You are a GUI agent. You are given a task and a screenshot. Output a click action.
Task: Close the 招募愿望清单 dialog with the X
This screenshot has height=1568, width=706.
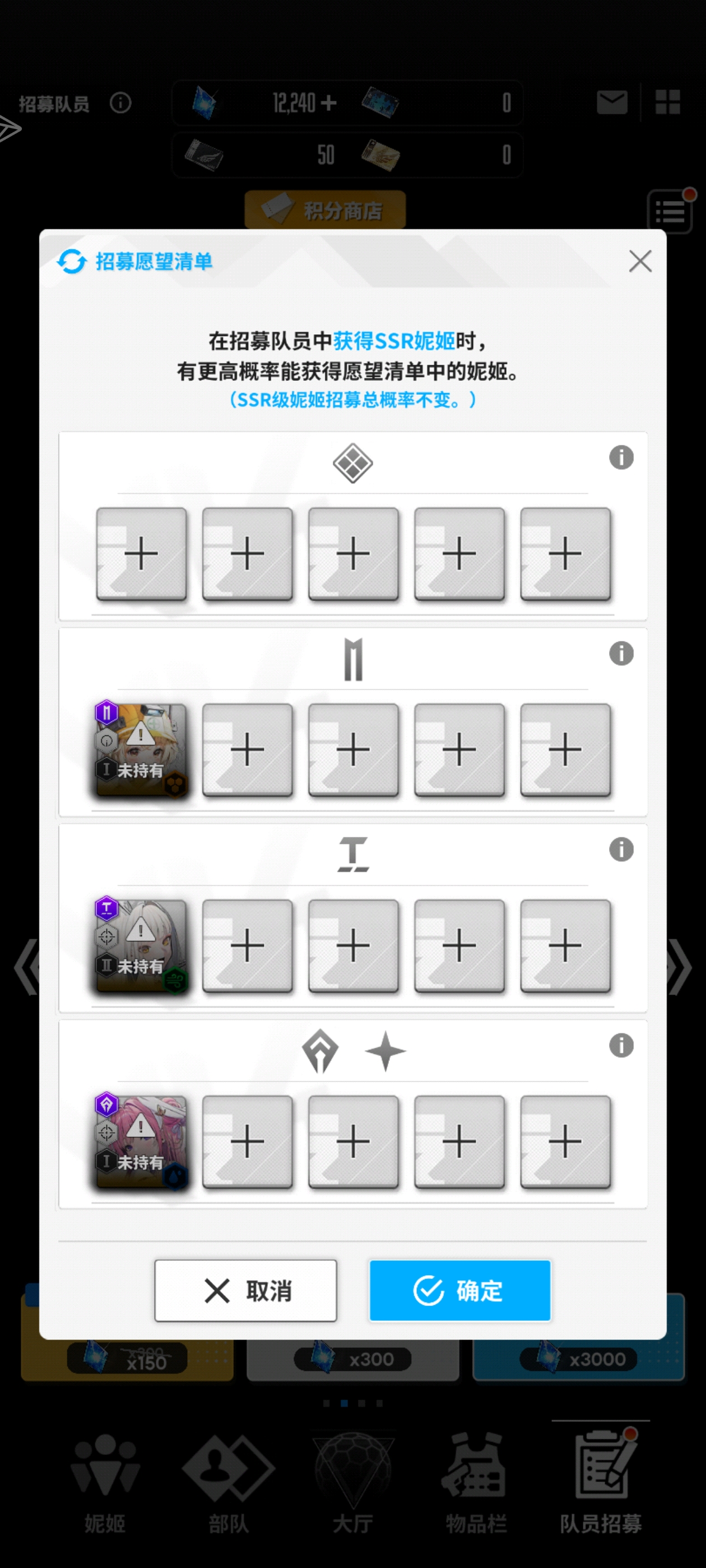coord(640,261)
